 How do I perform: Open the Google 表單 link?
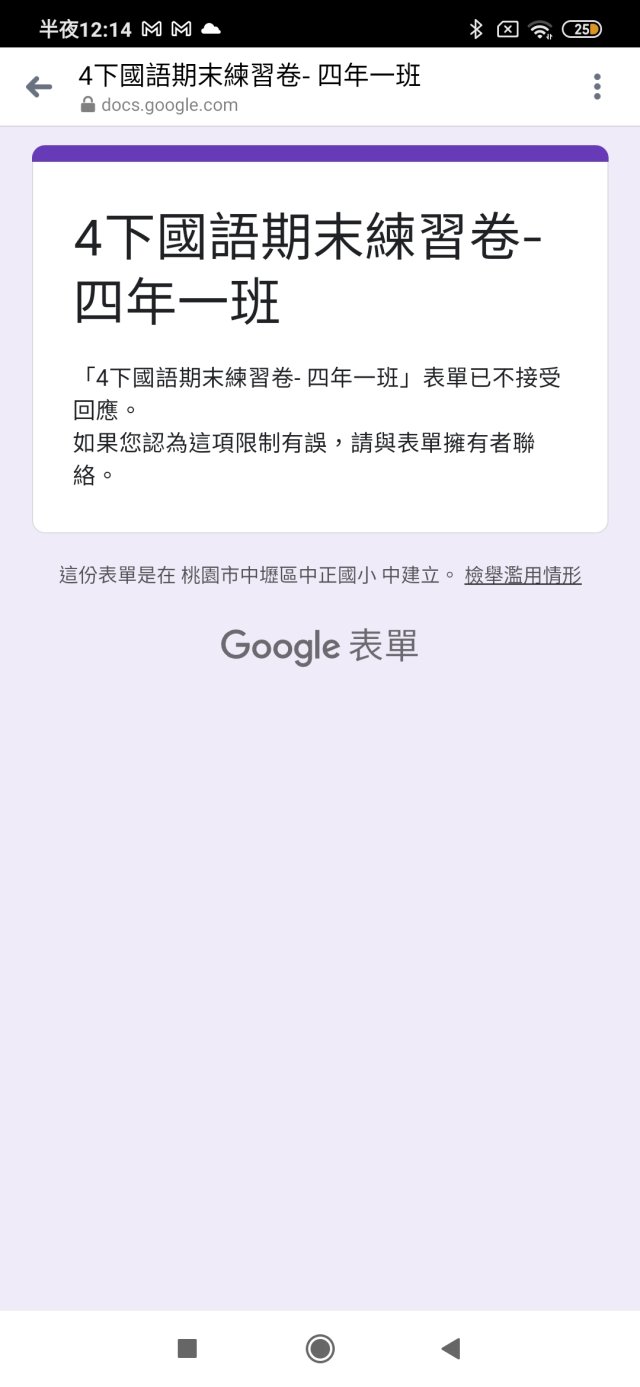pyautogui.click(x=320, y=645)
